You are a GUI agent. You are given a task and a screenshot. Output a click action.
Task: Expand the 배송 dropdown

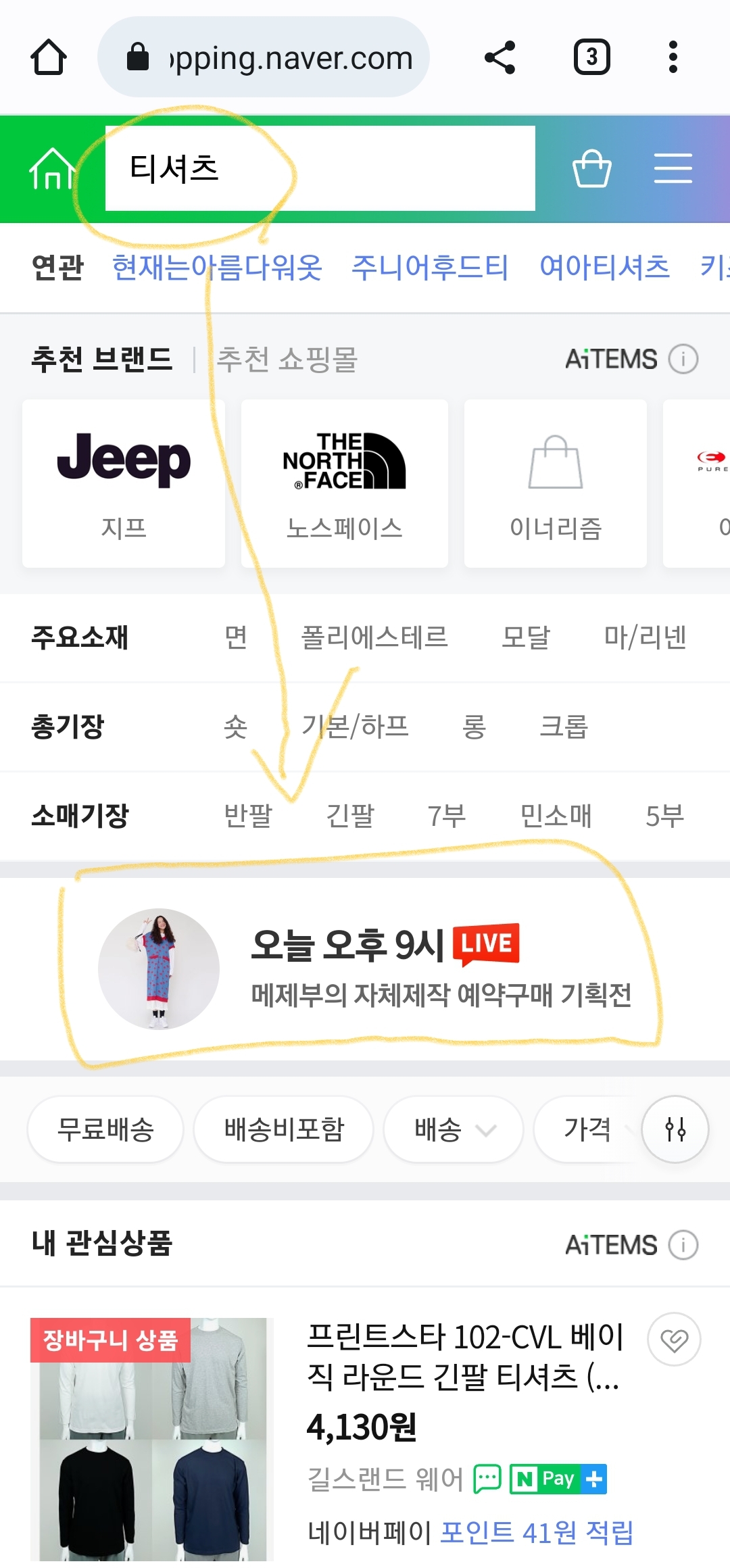coord(454,1129)
